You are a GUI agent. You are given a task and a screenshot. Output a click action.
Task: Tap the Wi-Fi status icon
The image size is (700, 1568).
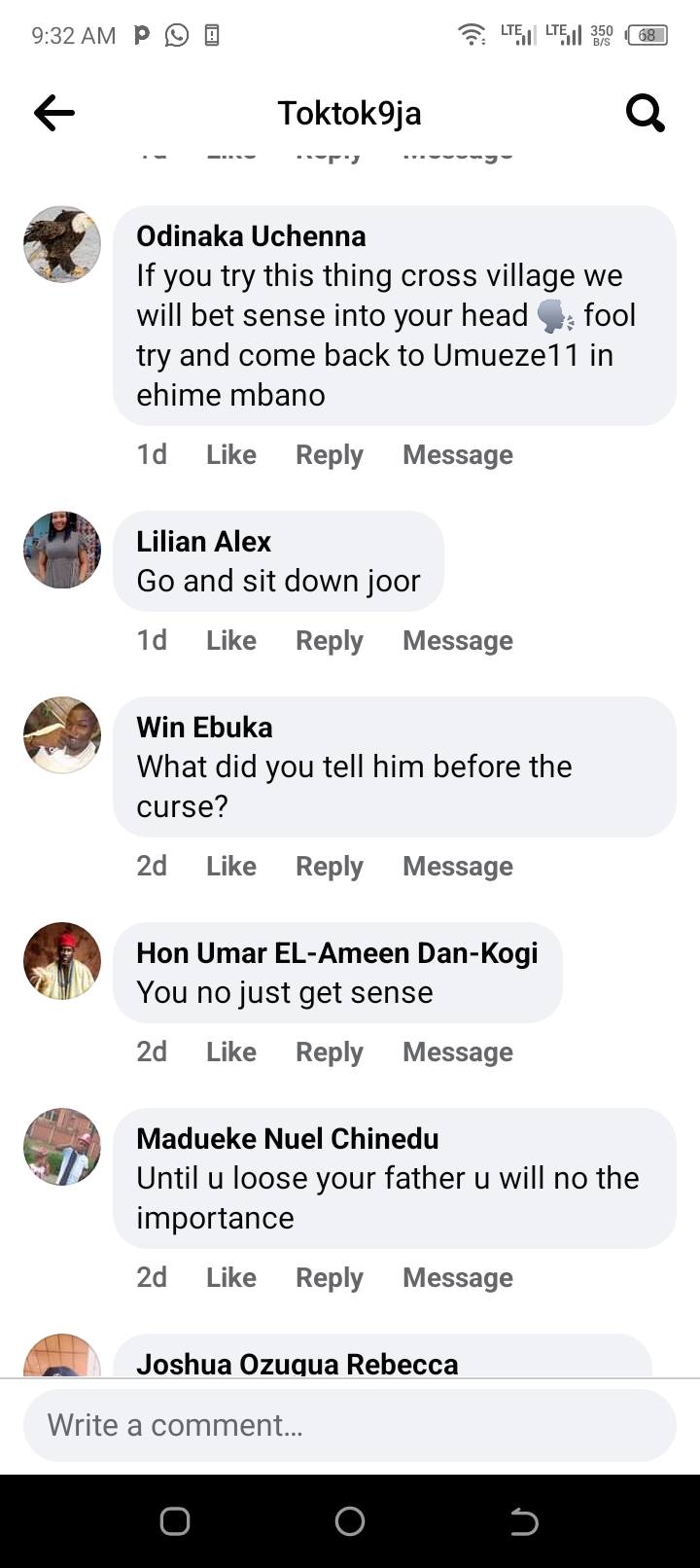click(x=472, y=32)
